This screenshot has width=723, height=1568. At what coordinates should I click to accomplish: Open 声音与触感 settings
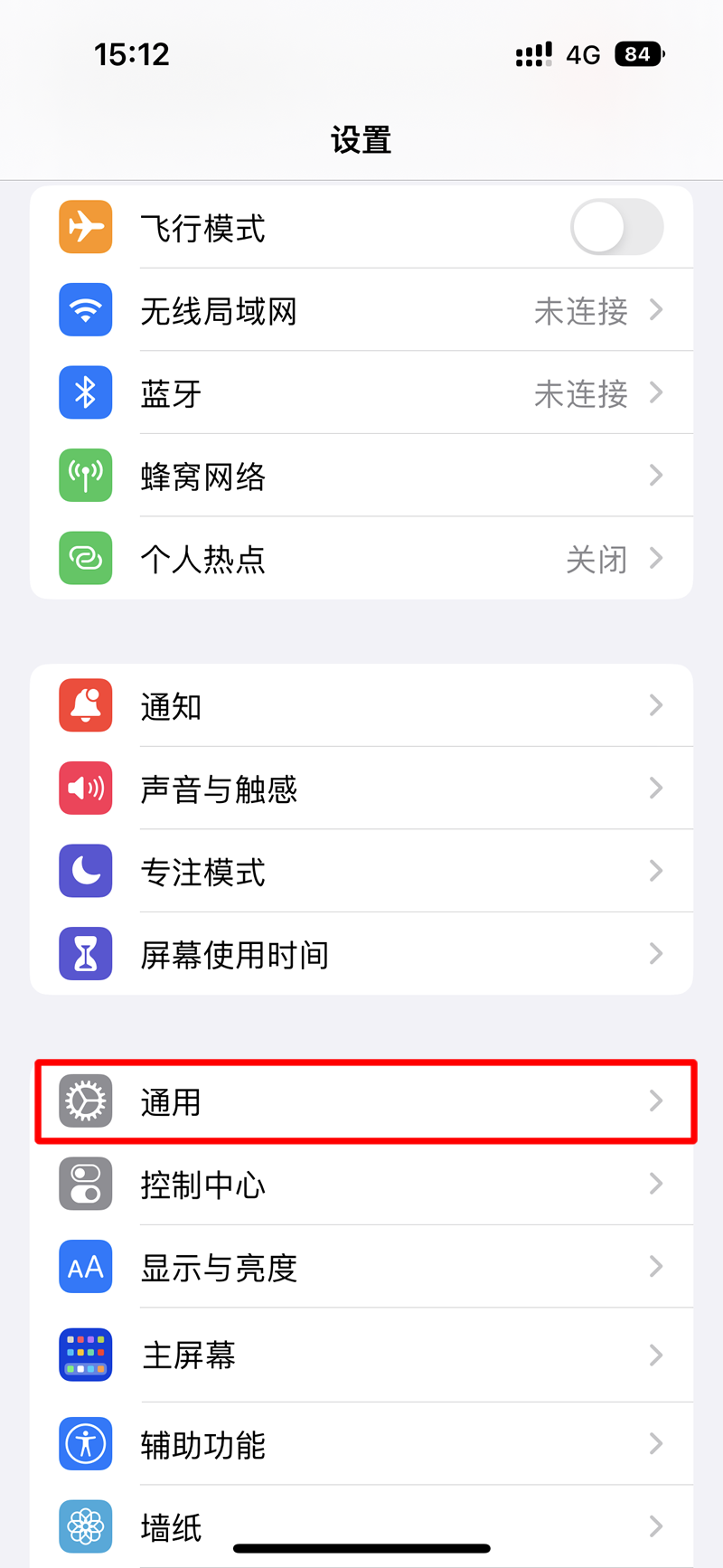pos(361,789)
